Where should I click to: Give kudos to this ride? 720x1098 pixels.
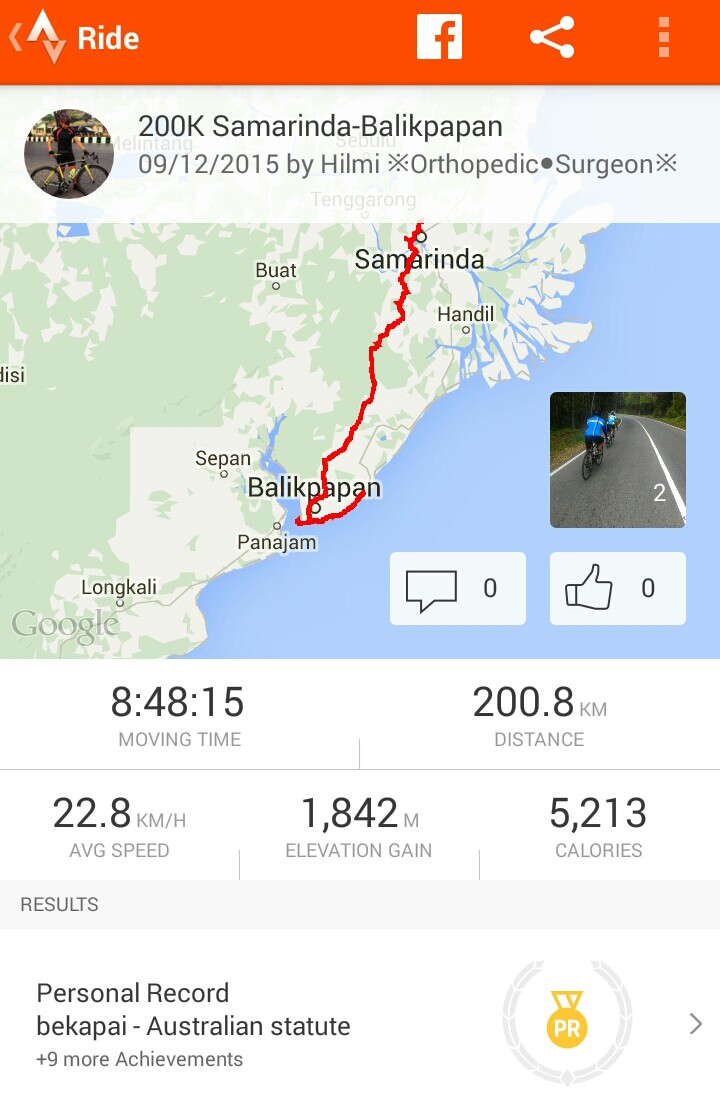618,588
